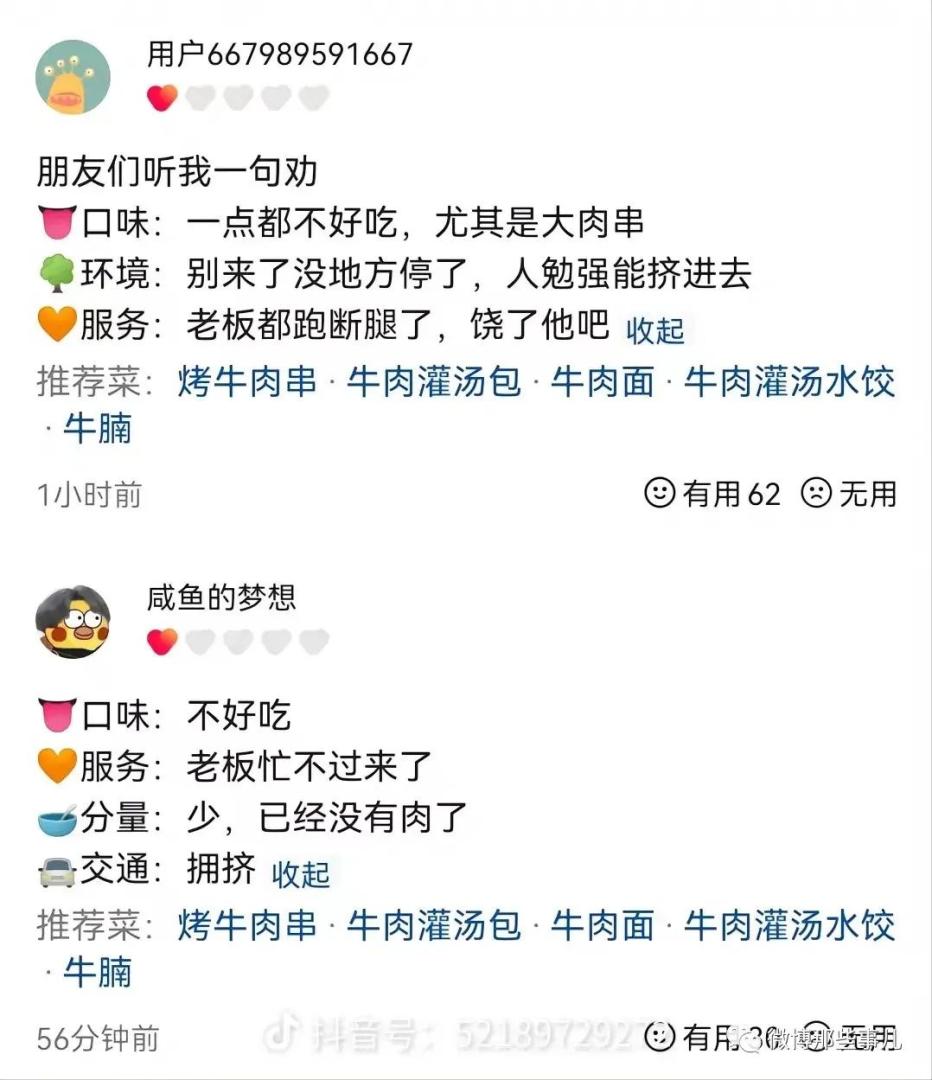932x1080 pixels.
Task: Open profile name 咸鱼的梦想
Action: pyautogui.click(x=221, y=598)
